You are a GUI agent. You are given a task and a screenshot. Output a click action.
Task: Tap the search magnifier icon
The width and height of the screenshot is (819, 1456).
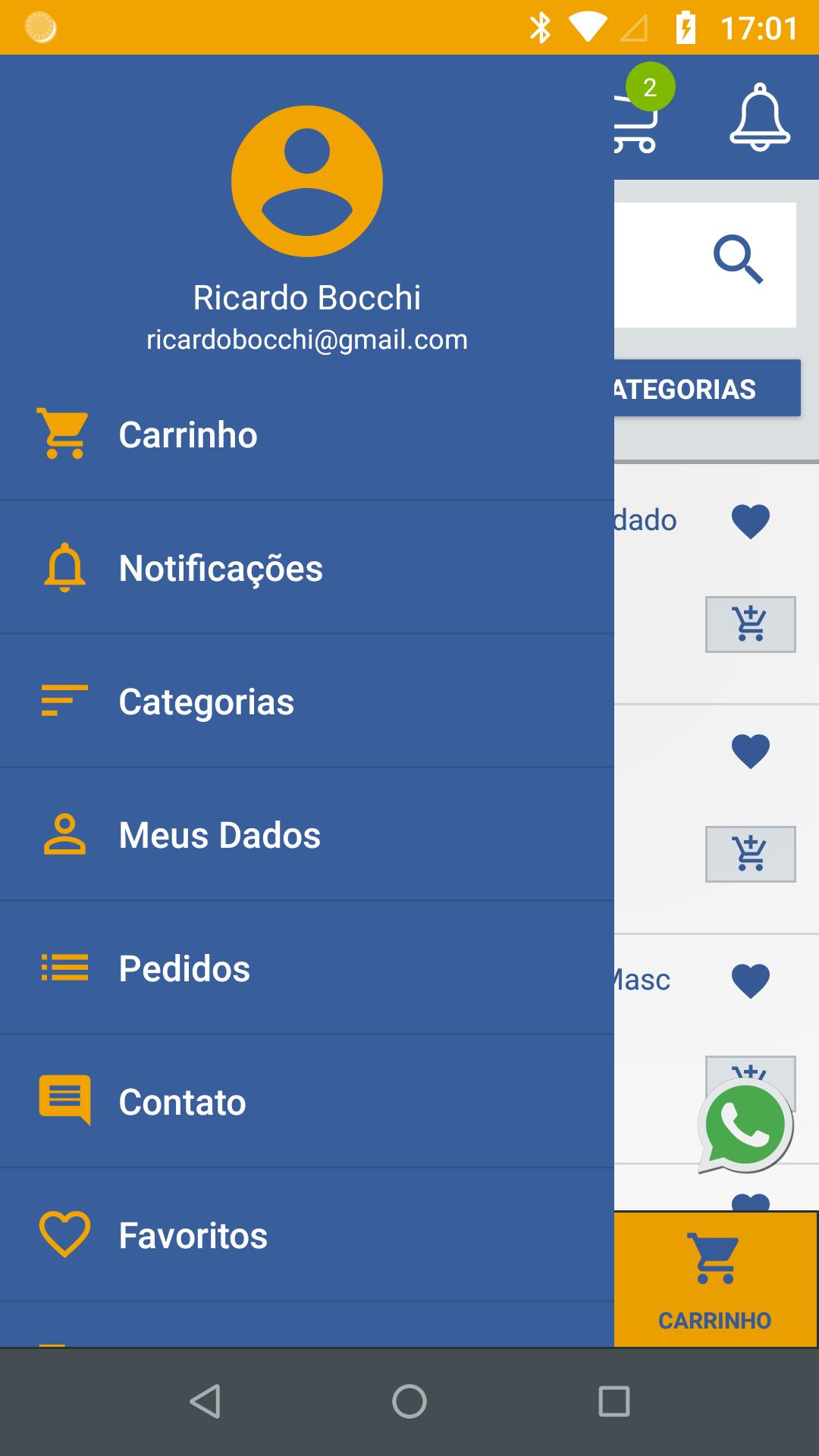click(x=738, y=260)
